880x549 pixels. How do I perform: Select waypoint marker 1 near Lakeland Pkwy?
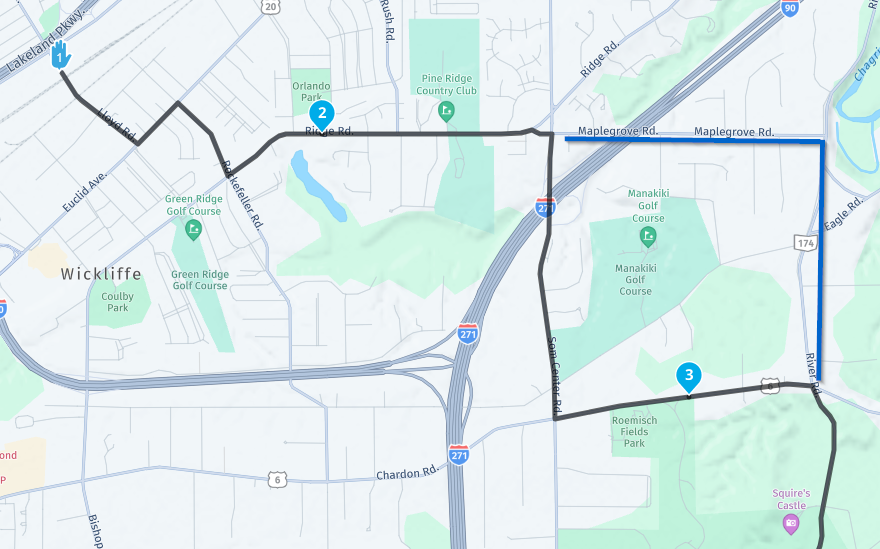(60, 56)
